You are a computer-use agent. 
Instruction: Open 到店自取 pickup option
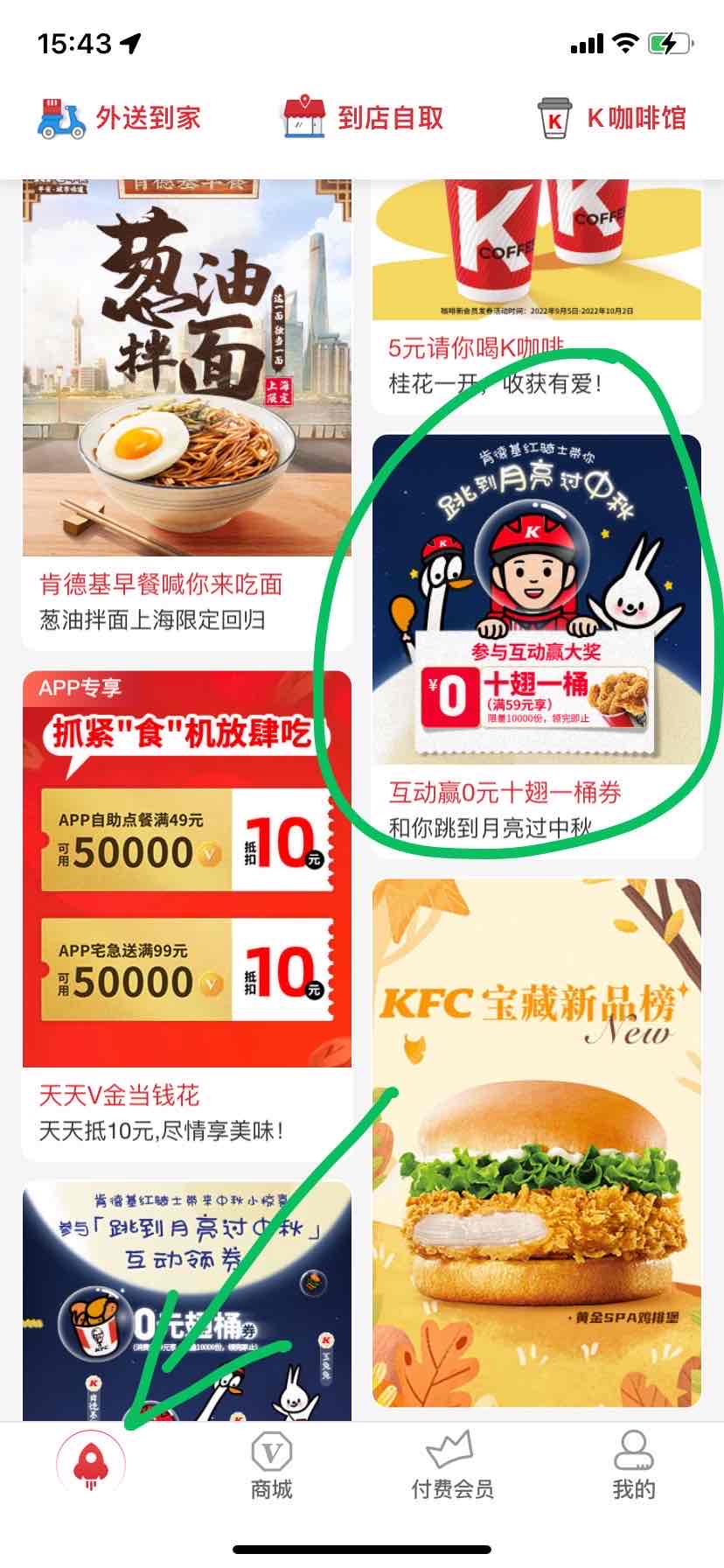point(364,118)
